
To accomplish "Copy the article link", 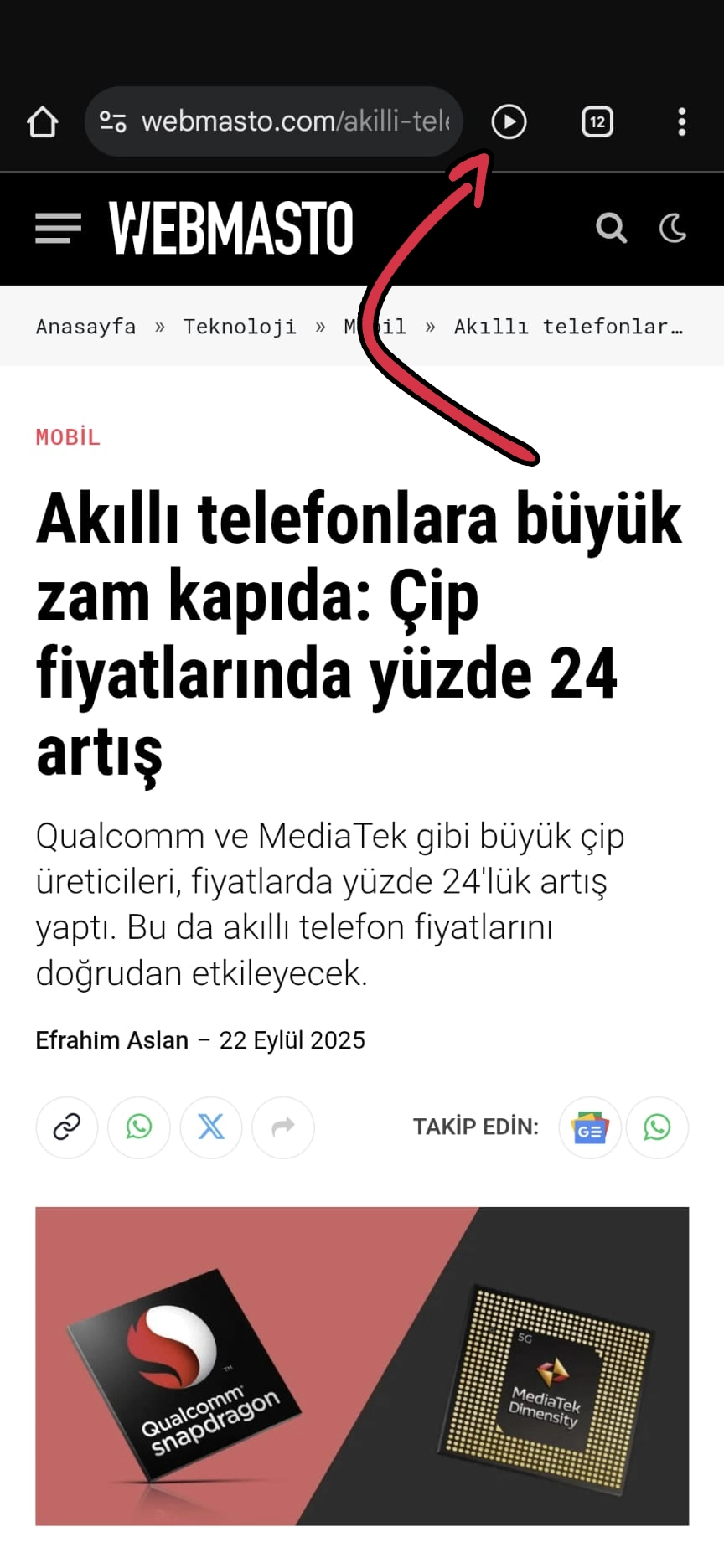I will [x=67, y=1127].
